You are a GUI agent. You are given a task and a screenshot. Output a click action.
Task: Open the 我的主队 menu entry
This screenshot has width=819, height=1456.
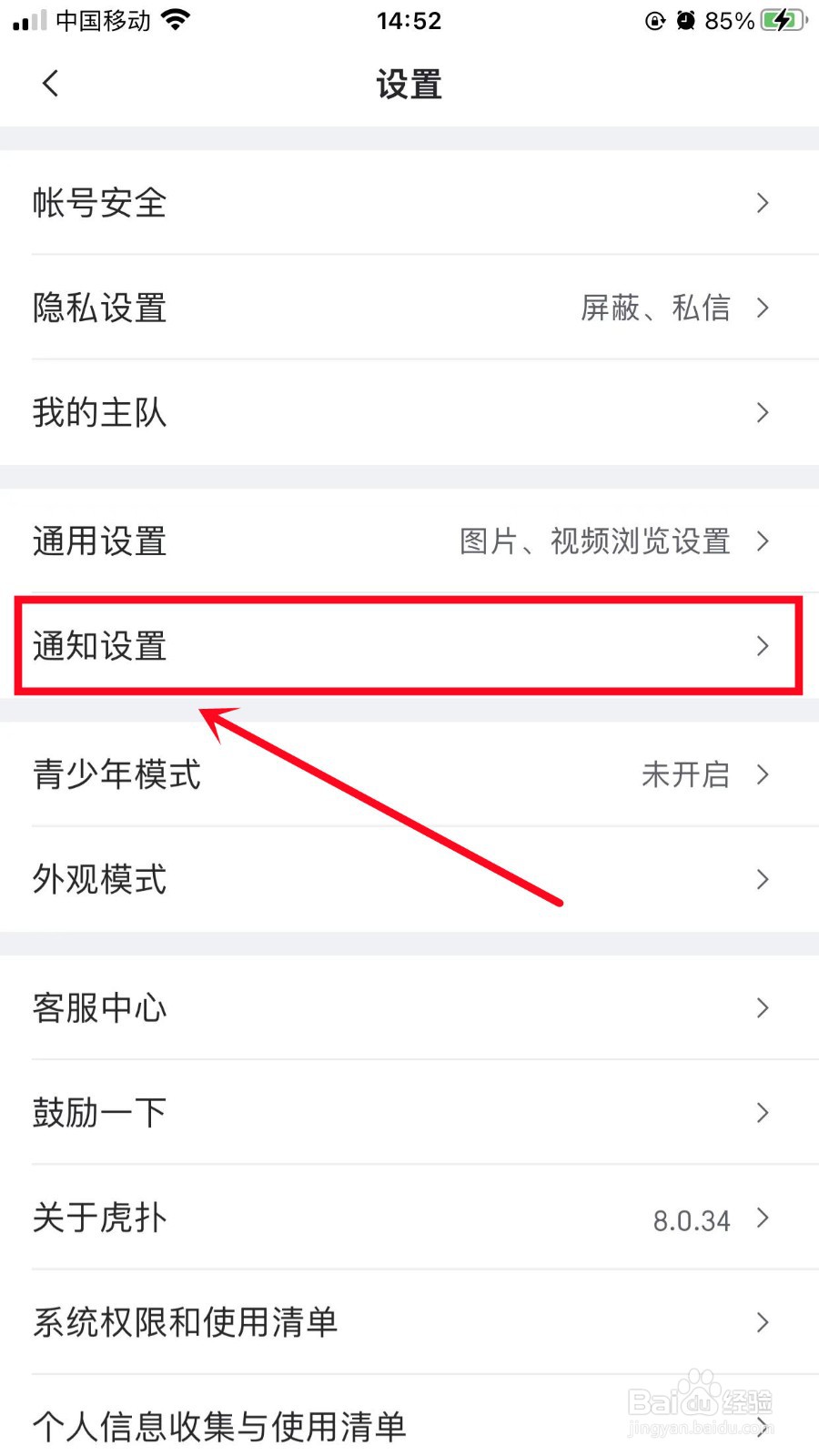(x=409, y=412)
